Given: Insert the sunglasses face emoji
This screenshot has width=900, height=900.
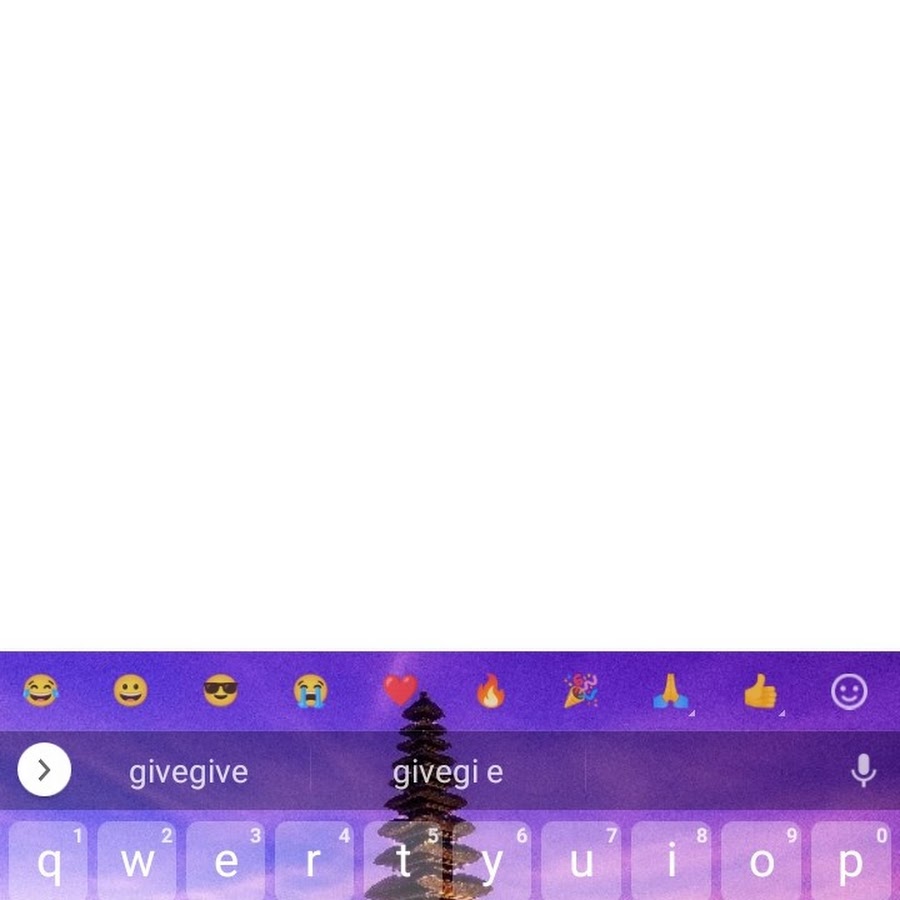Looking at the screenshot, I should click(x=220, y=690).
